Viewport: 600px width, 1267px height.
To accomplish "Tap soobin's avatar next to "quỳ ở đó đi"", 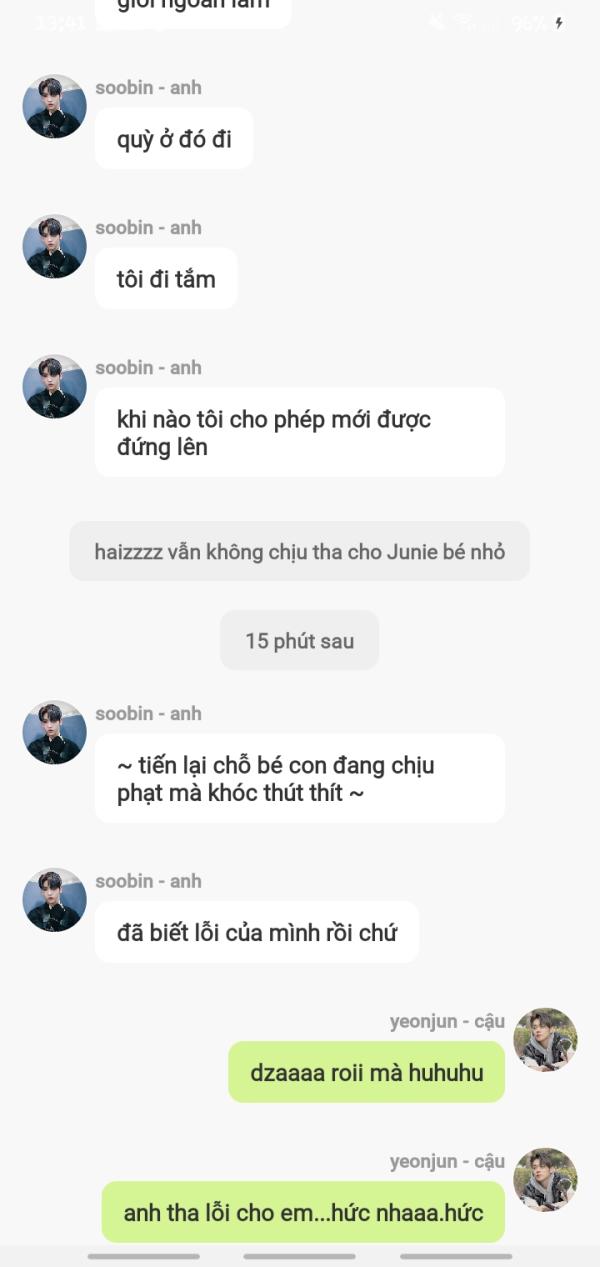I will pyautogui.click(x=55, y=106).
